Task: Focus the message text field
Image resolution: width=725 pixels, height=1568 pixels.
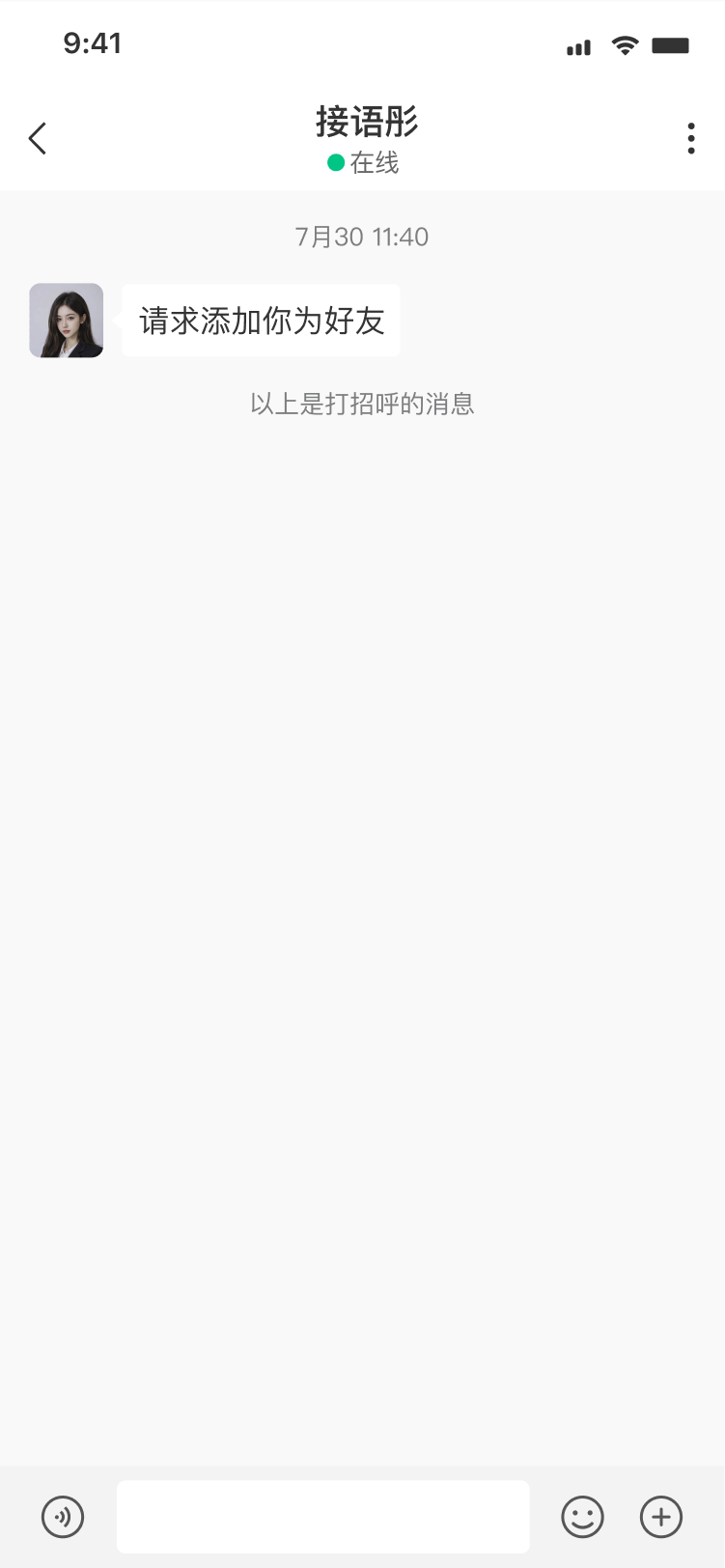Action: click(x=323, y=1517)
